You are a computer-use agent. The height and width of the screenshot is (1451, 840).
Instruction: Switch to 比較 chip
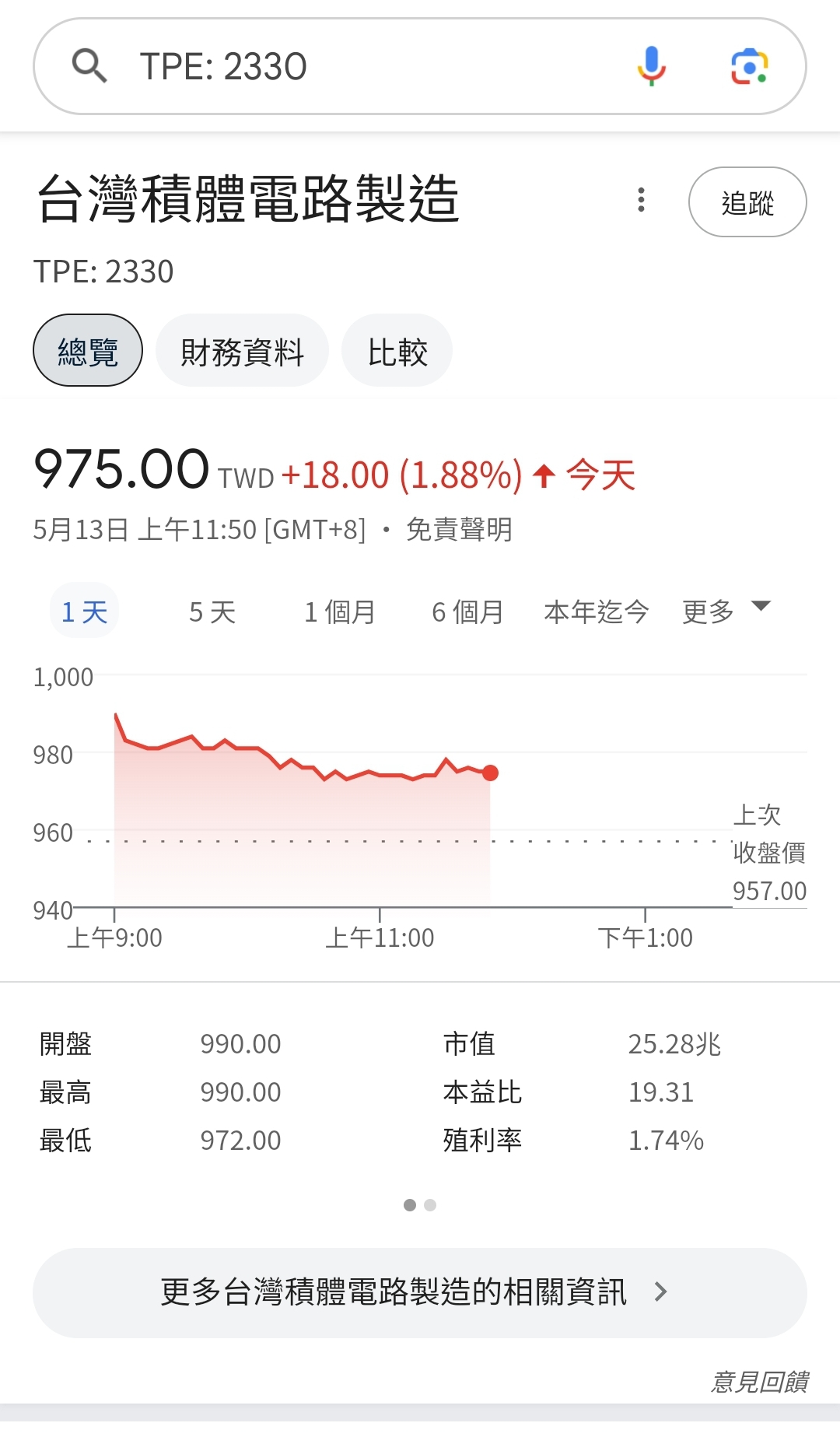click(397, 351)
